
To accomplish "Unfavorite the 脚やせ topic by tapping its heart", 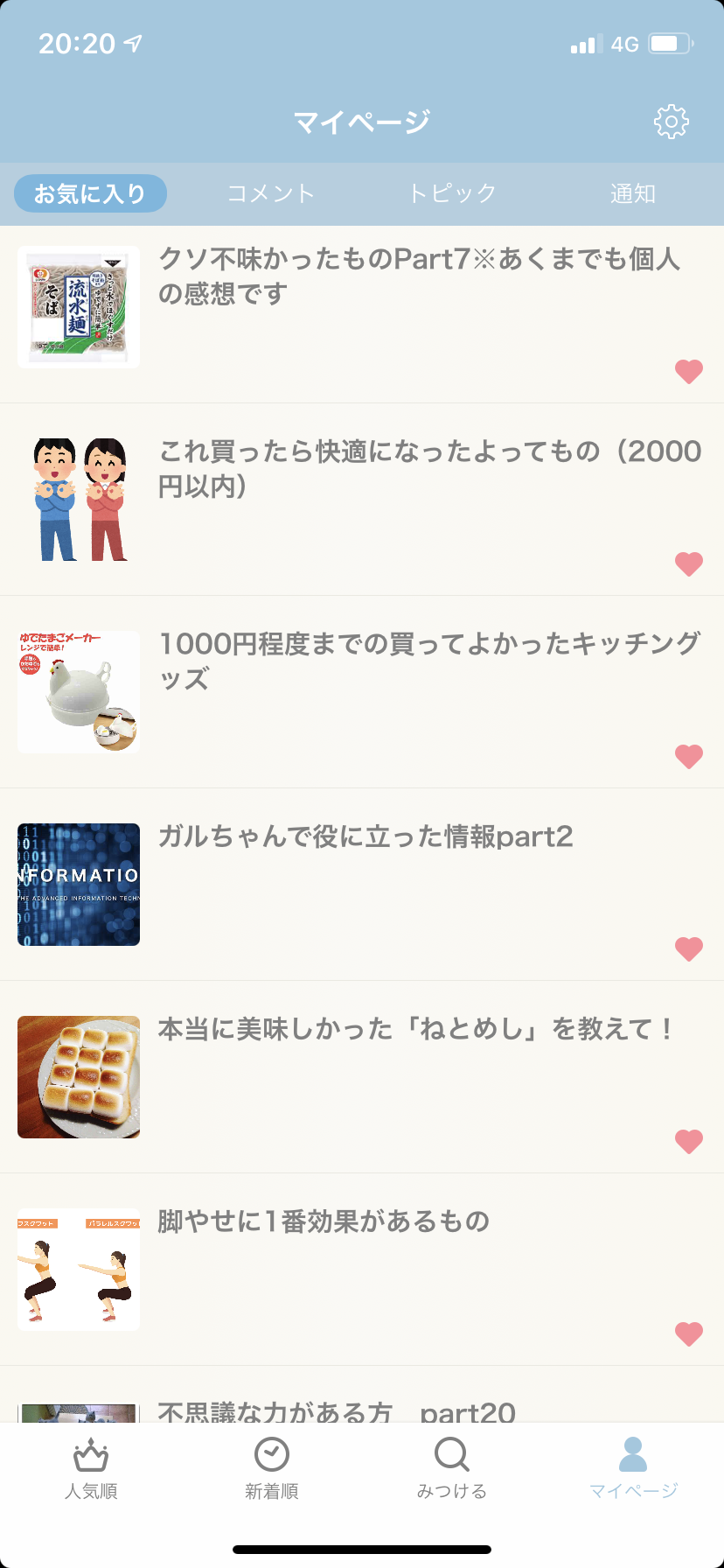I will coord(688,1333).
